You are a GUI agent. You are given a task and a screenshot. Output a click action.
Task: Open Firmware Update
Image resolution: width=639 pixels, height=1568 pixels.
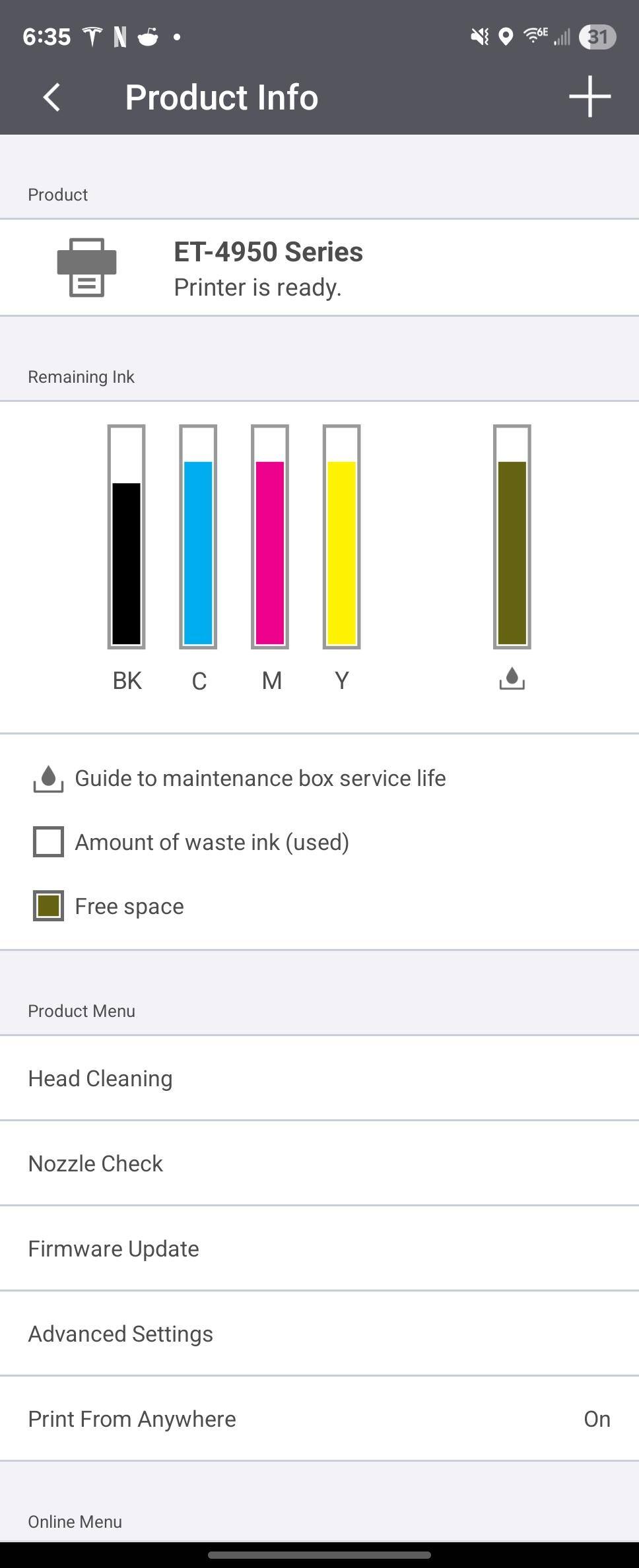click(319, 1249)
